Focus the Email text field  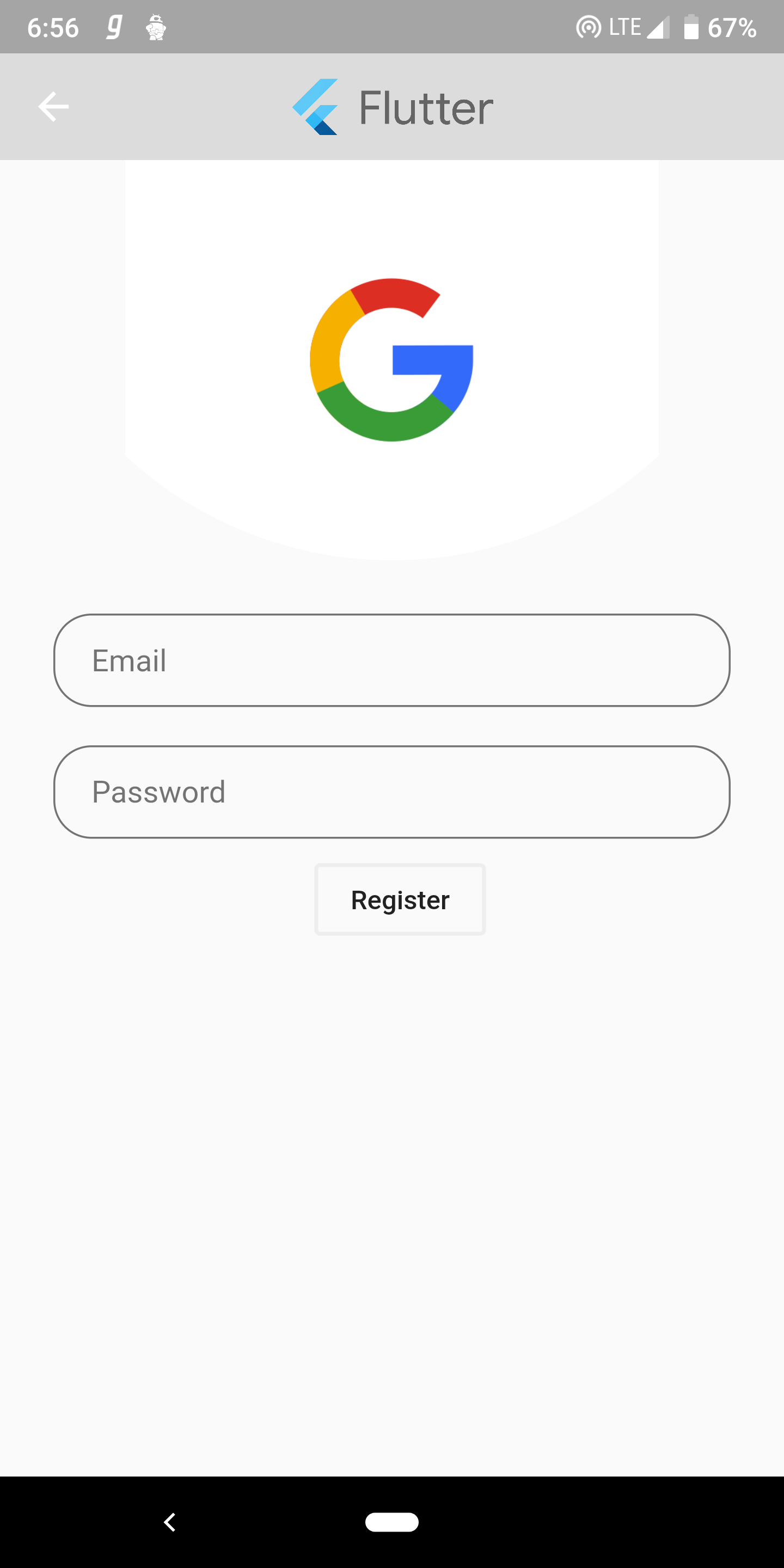(x=391, y=660)
